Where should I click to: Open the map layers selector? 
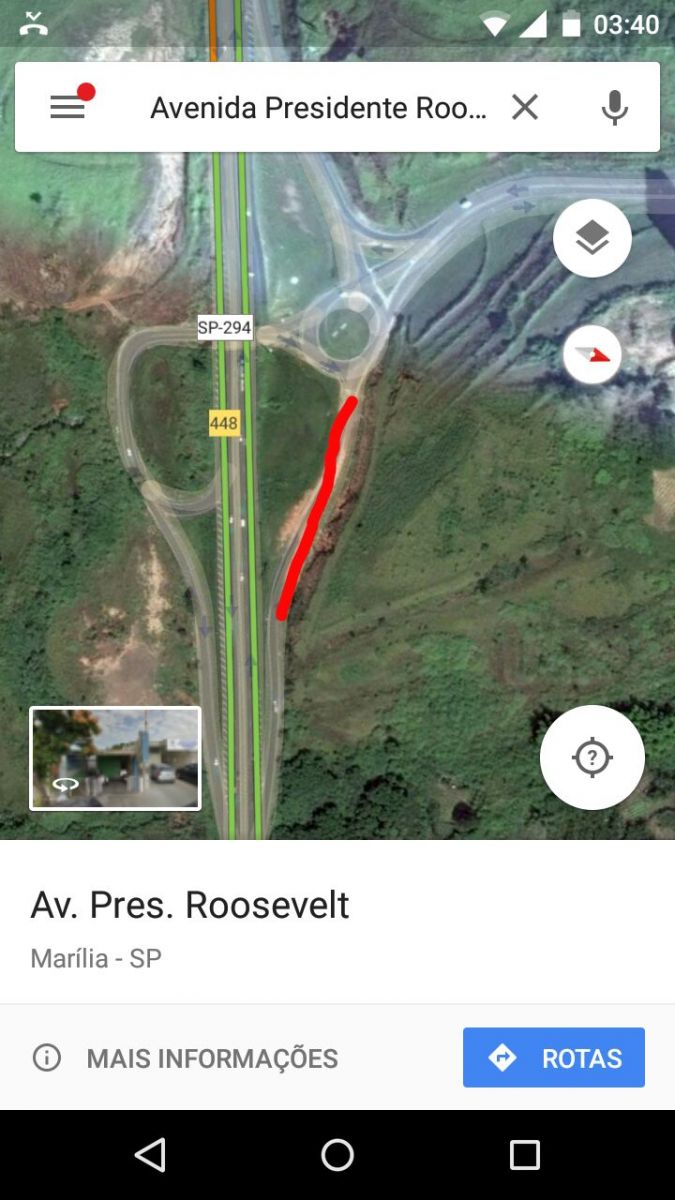point(592,238)
